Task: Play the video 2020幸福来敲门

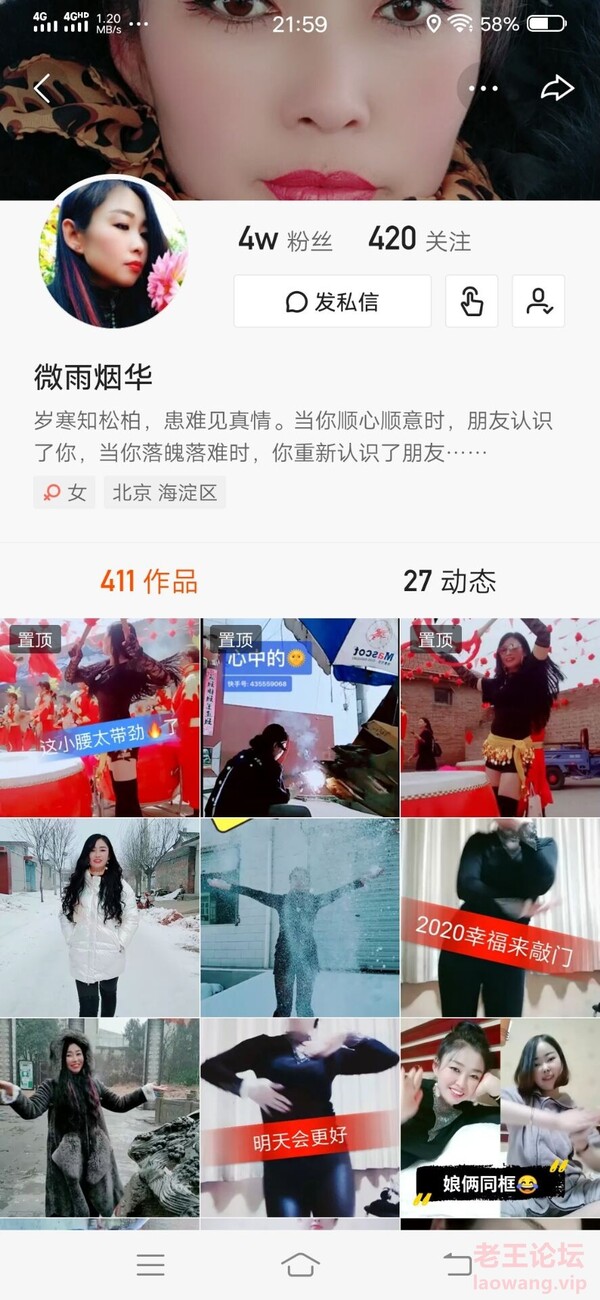Action: pyautogui.click(x=500, y=918)
